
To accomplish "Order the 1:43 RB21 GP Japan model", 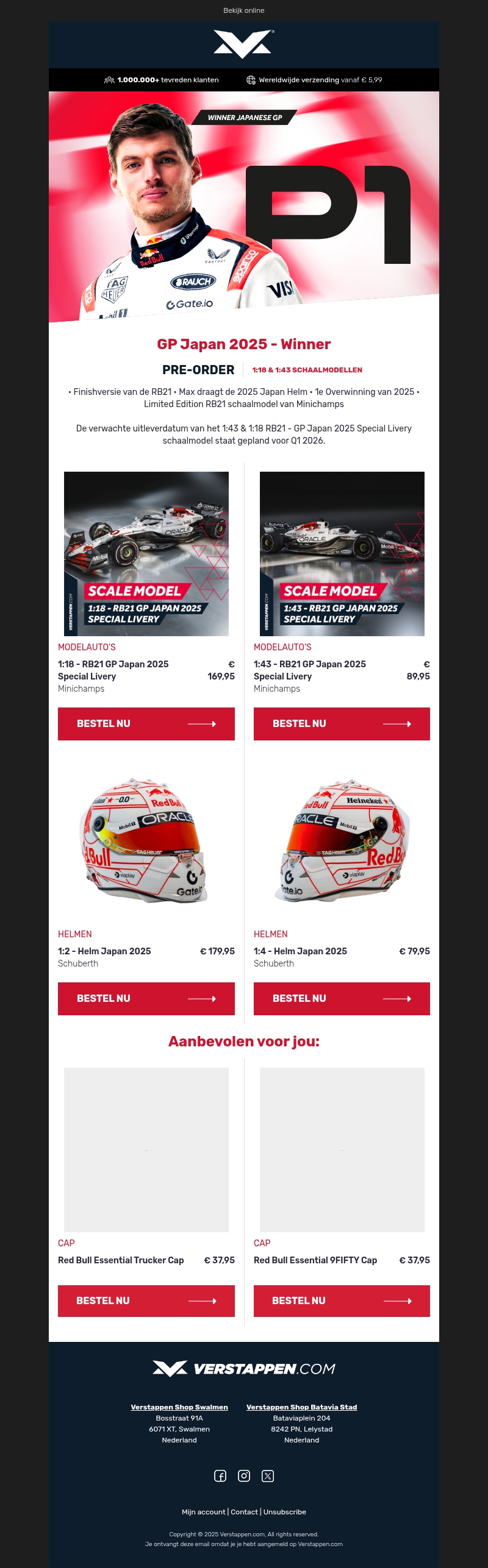I will [x=342, y=723].
